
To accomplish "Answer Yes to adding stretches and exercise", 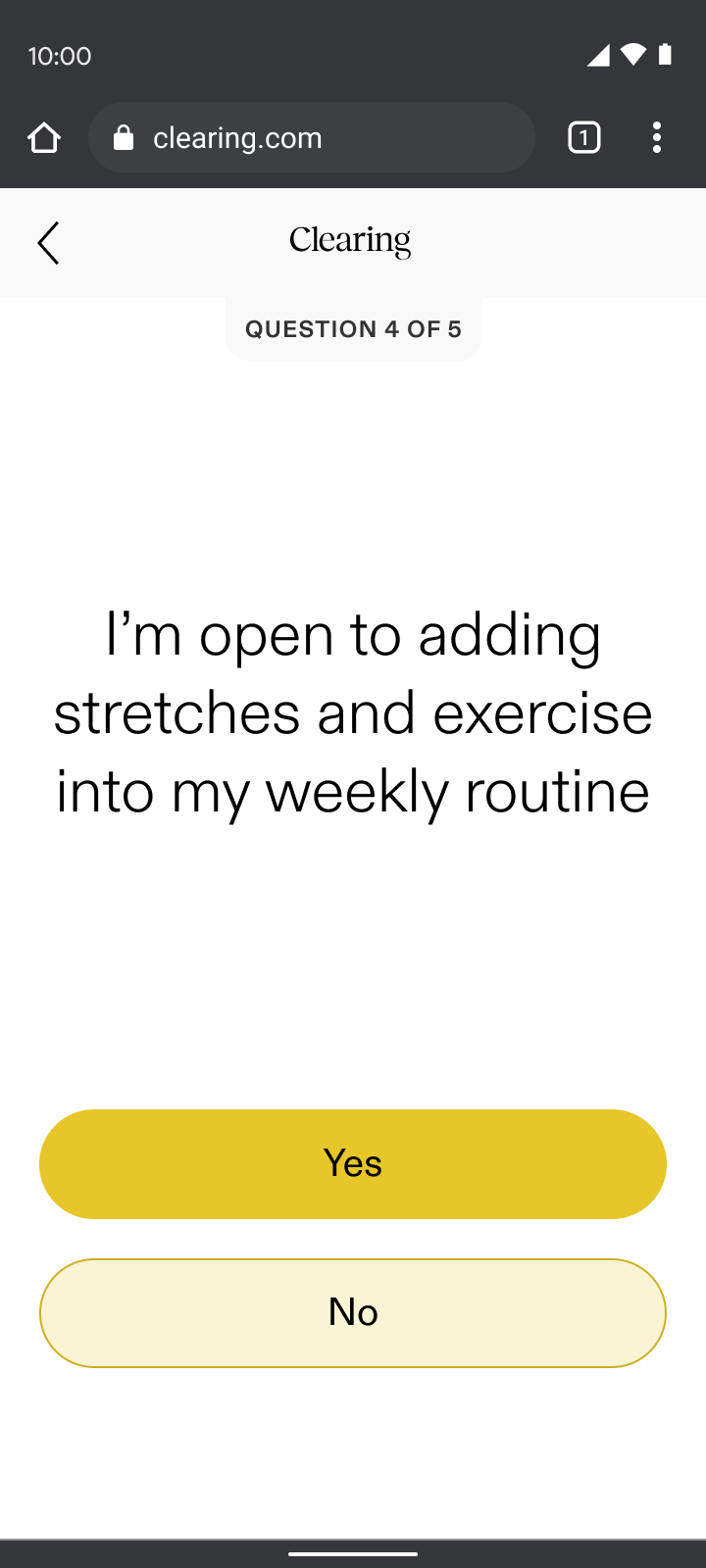I will coord(353,1164).
